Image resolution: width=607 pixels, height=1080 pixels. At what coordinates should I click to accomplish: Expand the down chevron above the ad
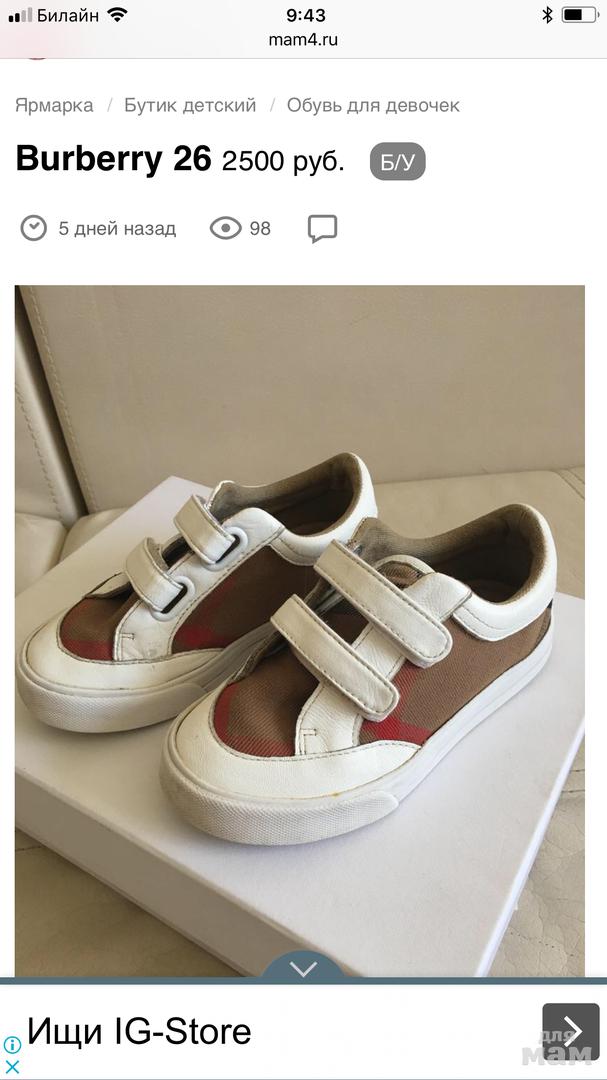click(x=302, y=968)
